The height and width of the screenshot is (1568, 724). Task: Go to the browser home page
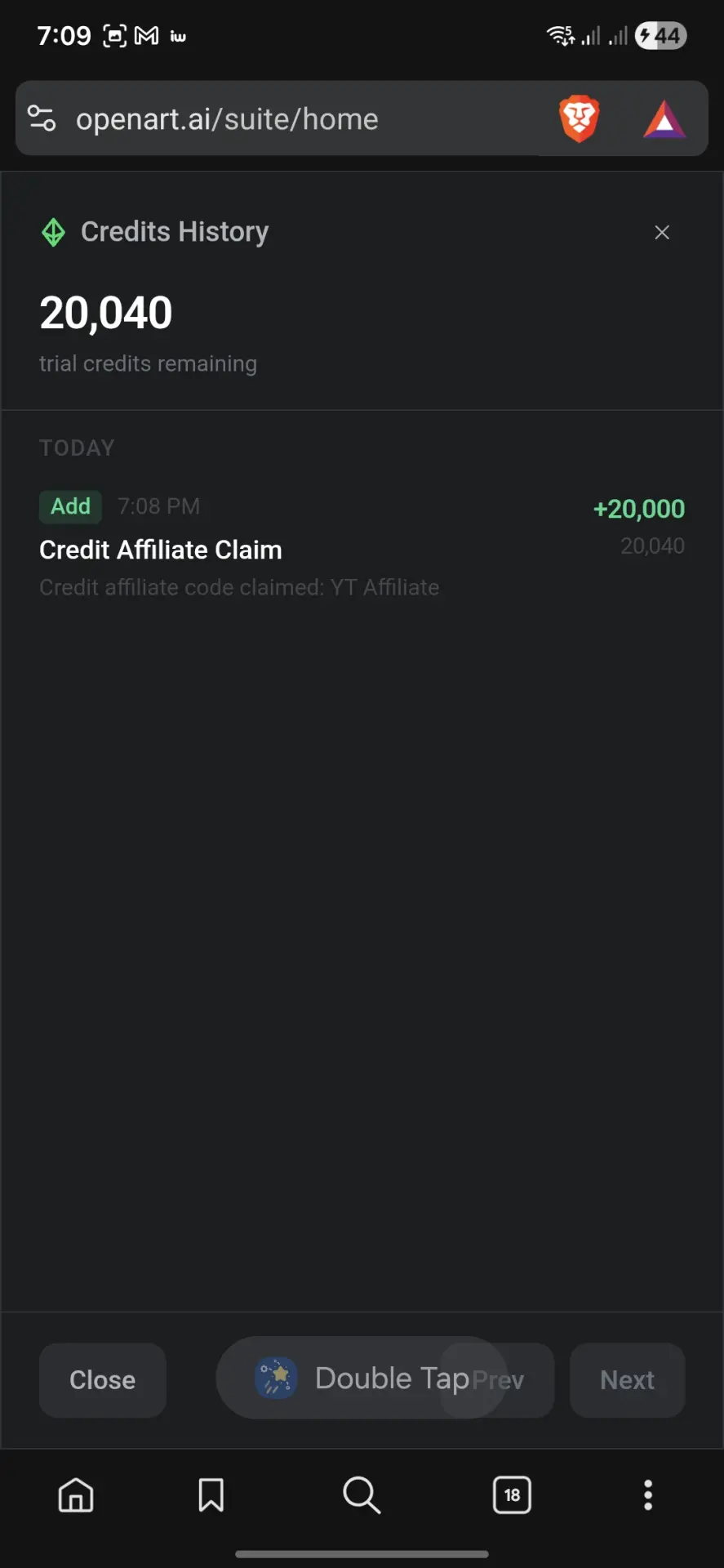coord(76,1494)
